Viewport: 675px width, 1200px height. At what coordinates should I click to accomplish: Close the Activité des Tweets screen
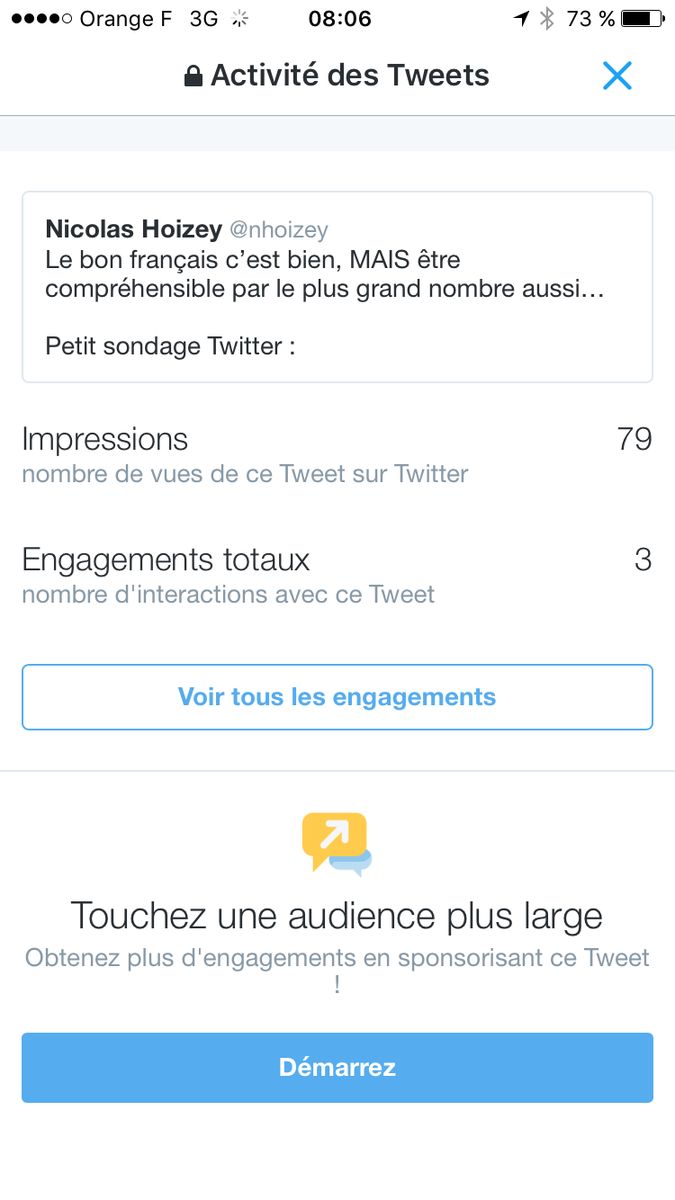click(x=617, y=76)
